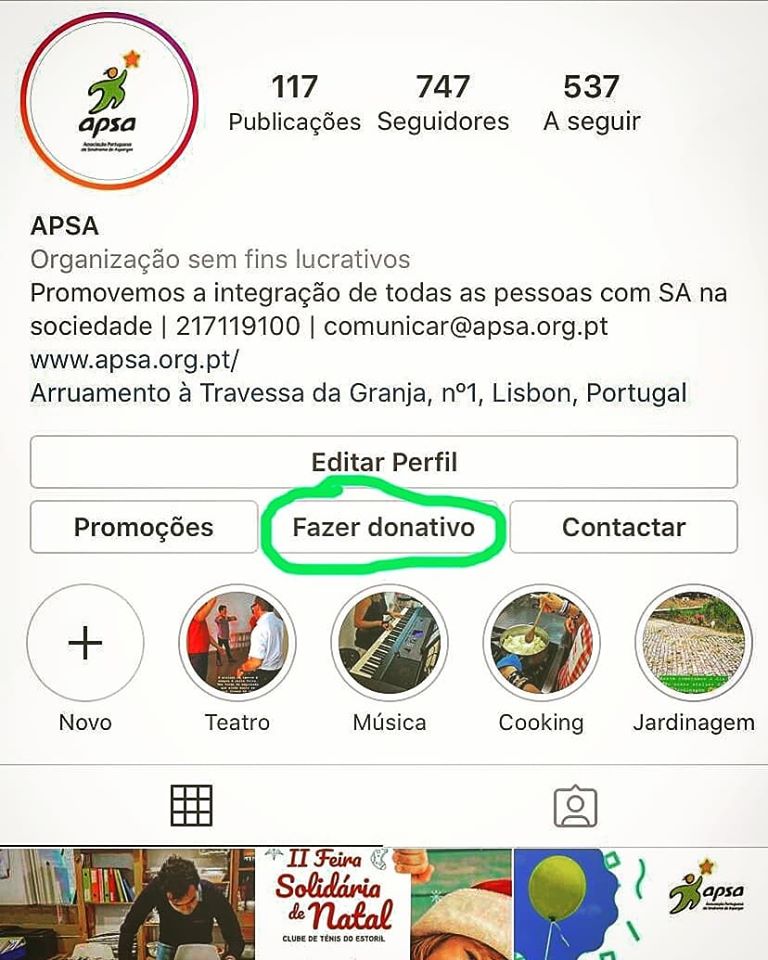Open the A seguir list

point(591,103)
